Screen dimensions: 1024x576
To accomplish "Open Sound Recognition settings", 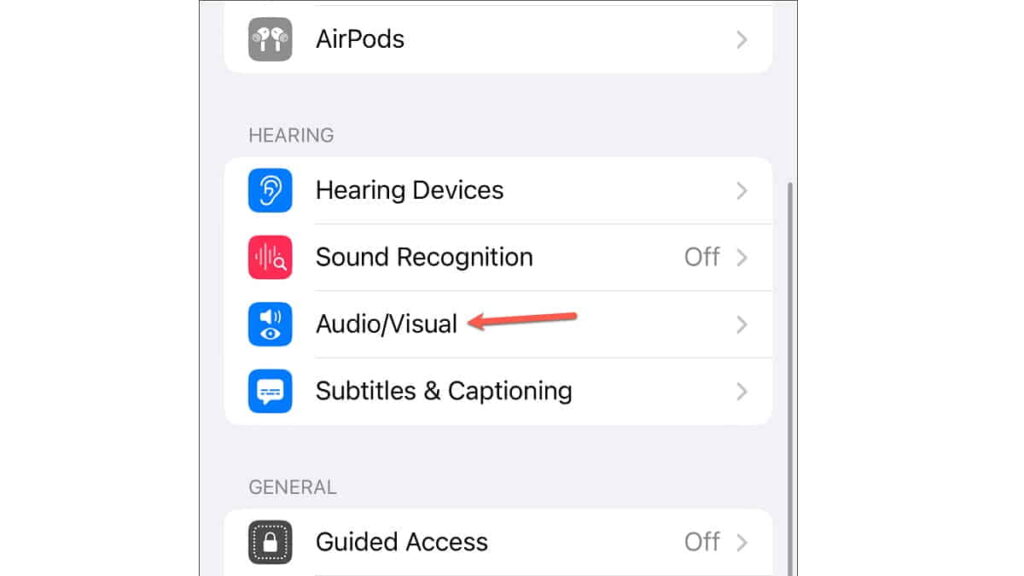I will (497, 257).
